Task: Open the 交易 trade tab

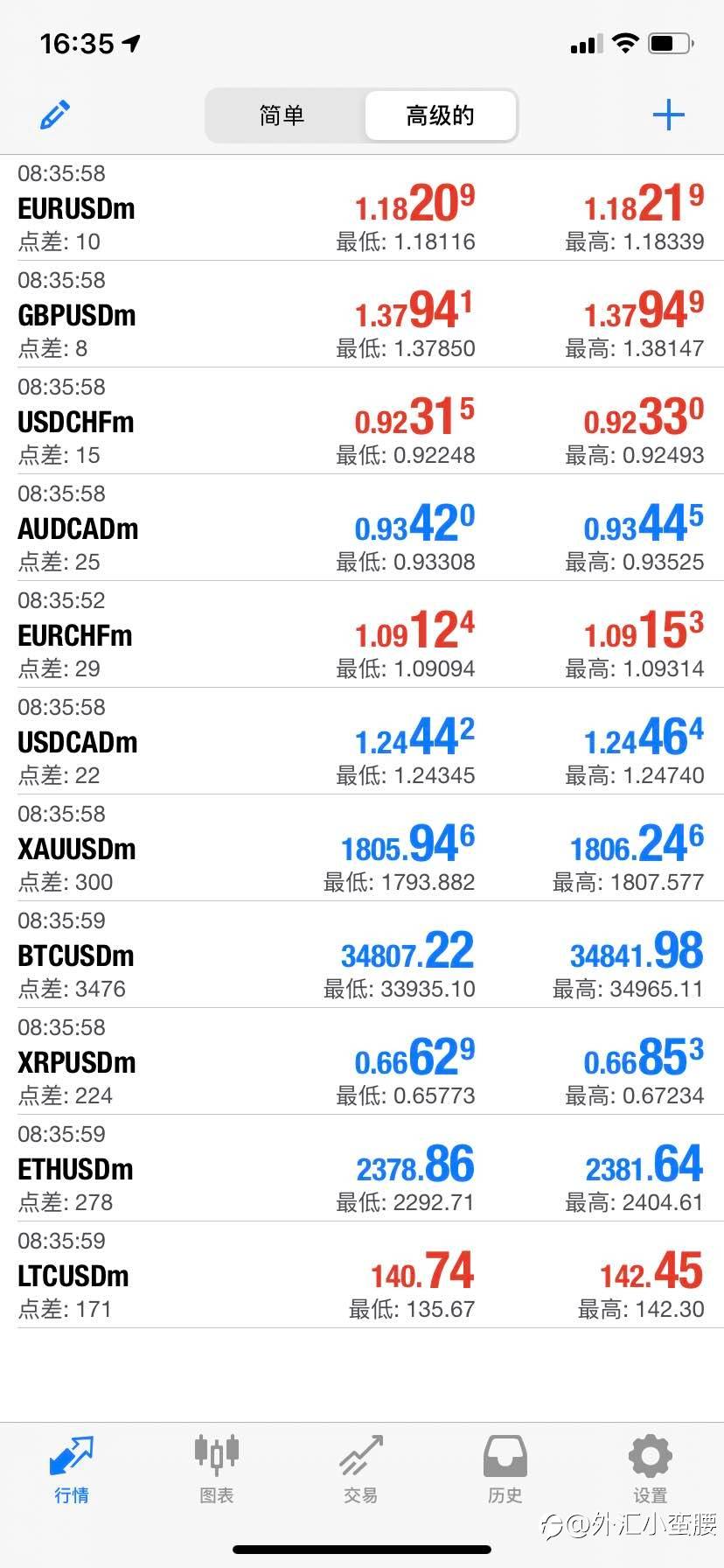Action: click(360, 1469)
